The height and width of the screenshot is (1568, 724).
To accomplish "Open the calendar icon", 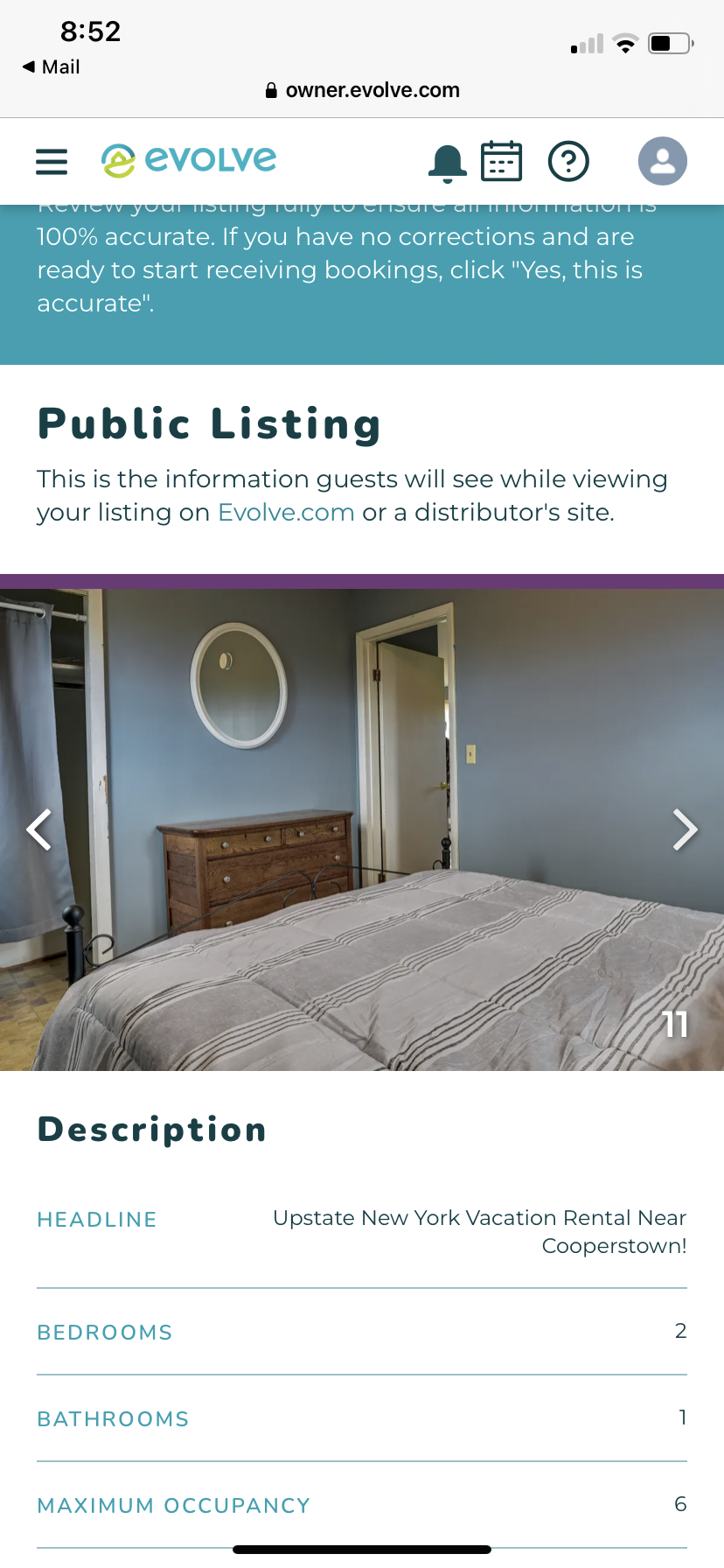I will (x=502, y=161).
